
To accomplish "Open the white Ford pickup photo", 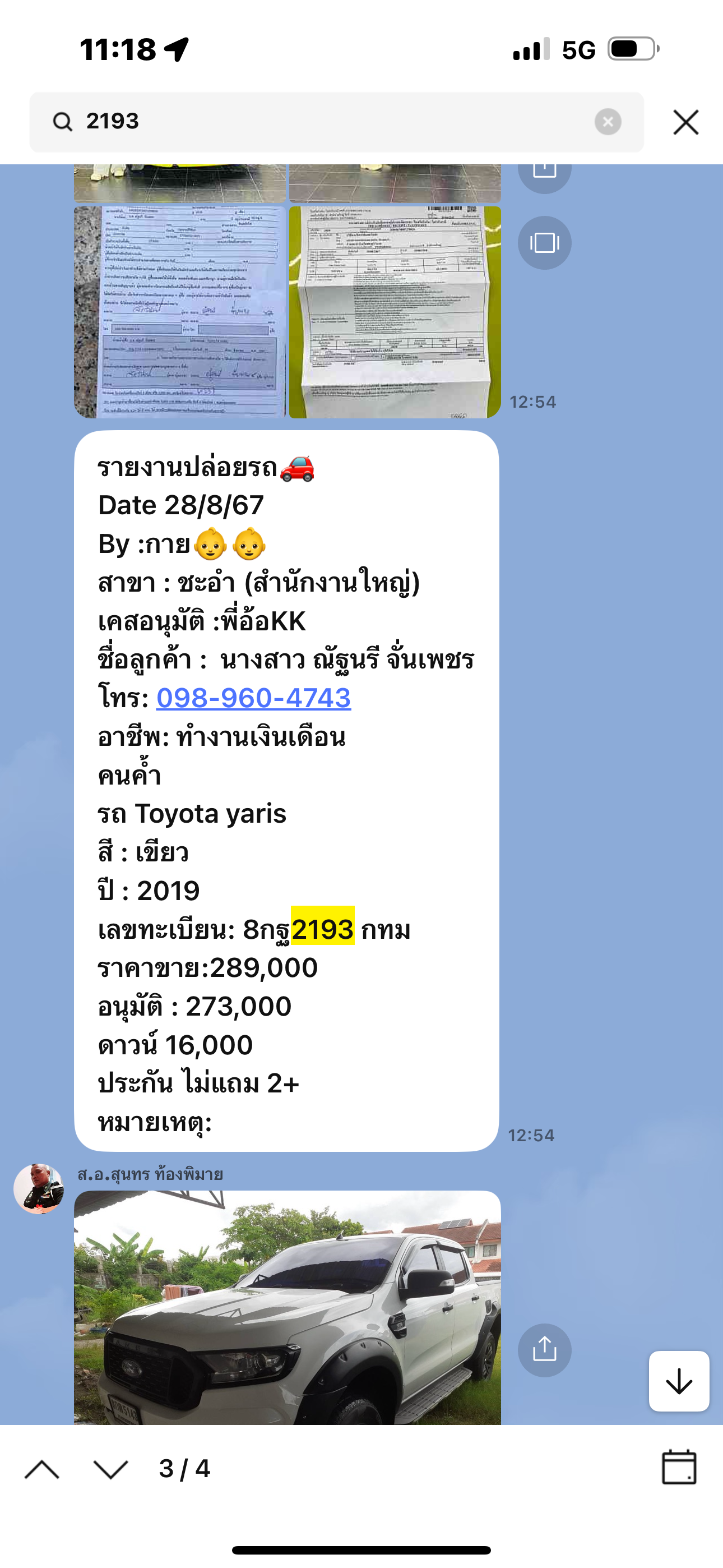I will [x=288, y=1307].
